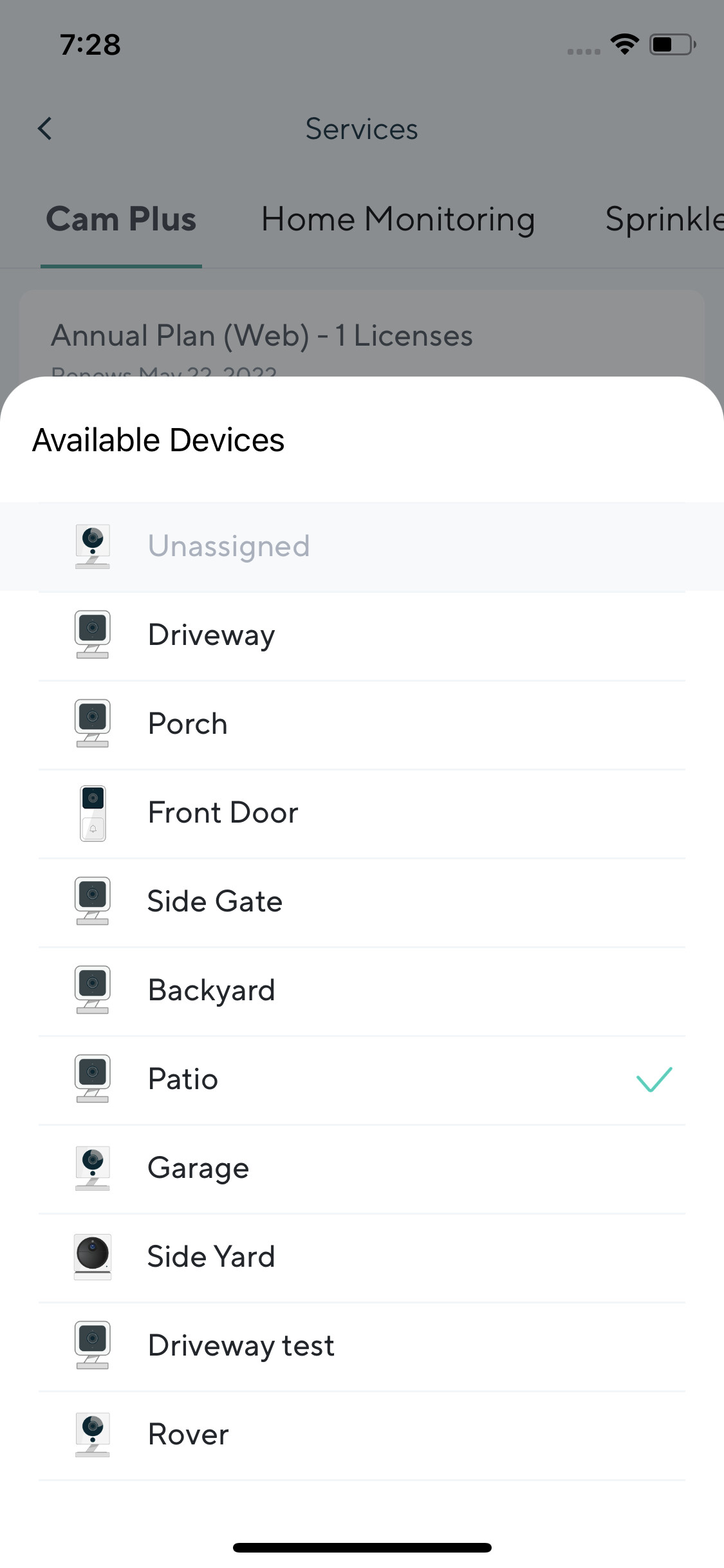Image resolution: width=724 pixels, height=1568 pixels.
Task: Set the license to Unassigned
Action: tap(360, 546)
